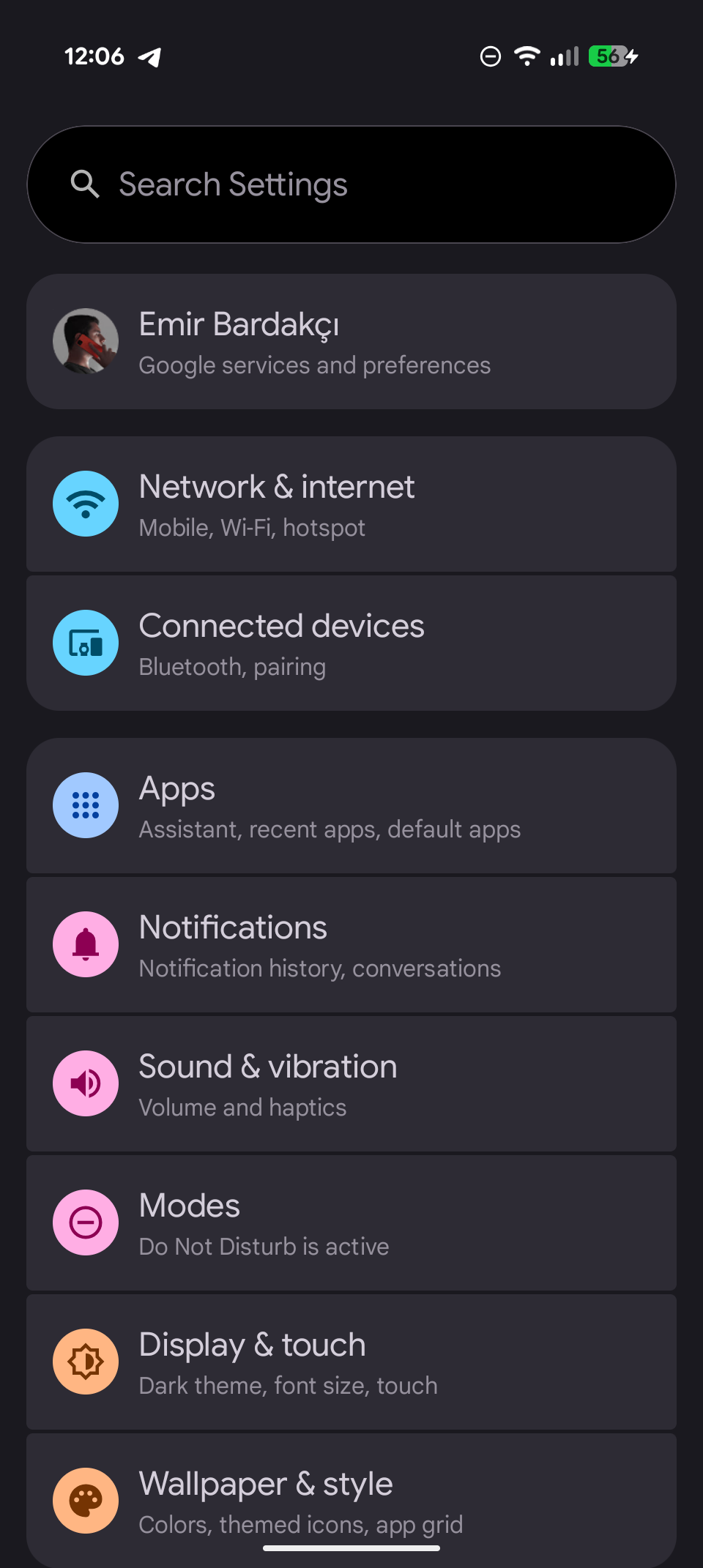The height and width of the screenshot is (1568, 703).
Task: Open Network & internet settings
Action: coord(351,504)
